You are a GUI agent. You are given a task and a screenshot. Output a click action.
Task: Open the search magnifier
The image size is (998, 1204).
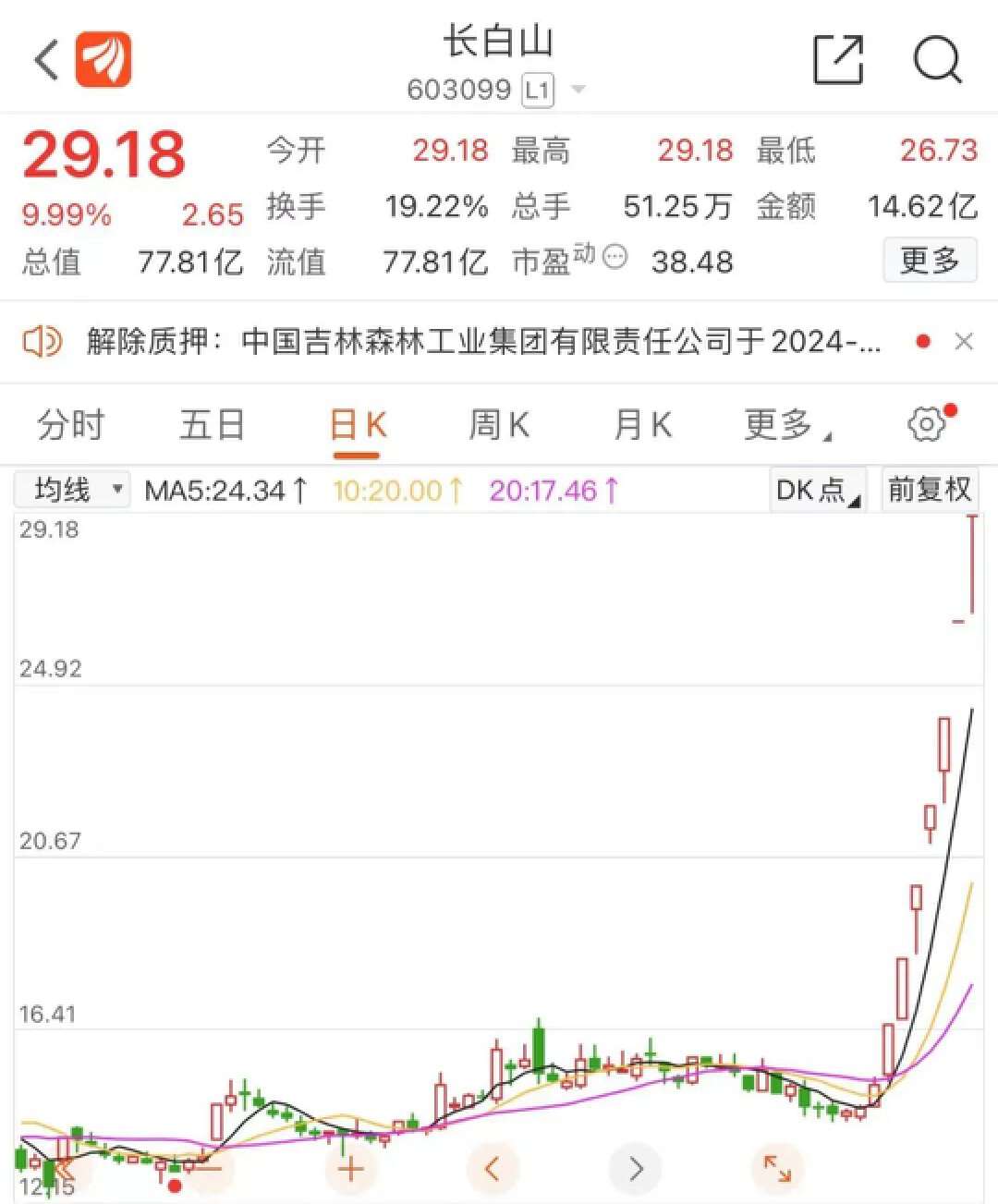pyautogui.click(x=937, y=61)
